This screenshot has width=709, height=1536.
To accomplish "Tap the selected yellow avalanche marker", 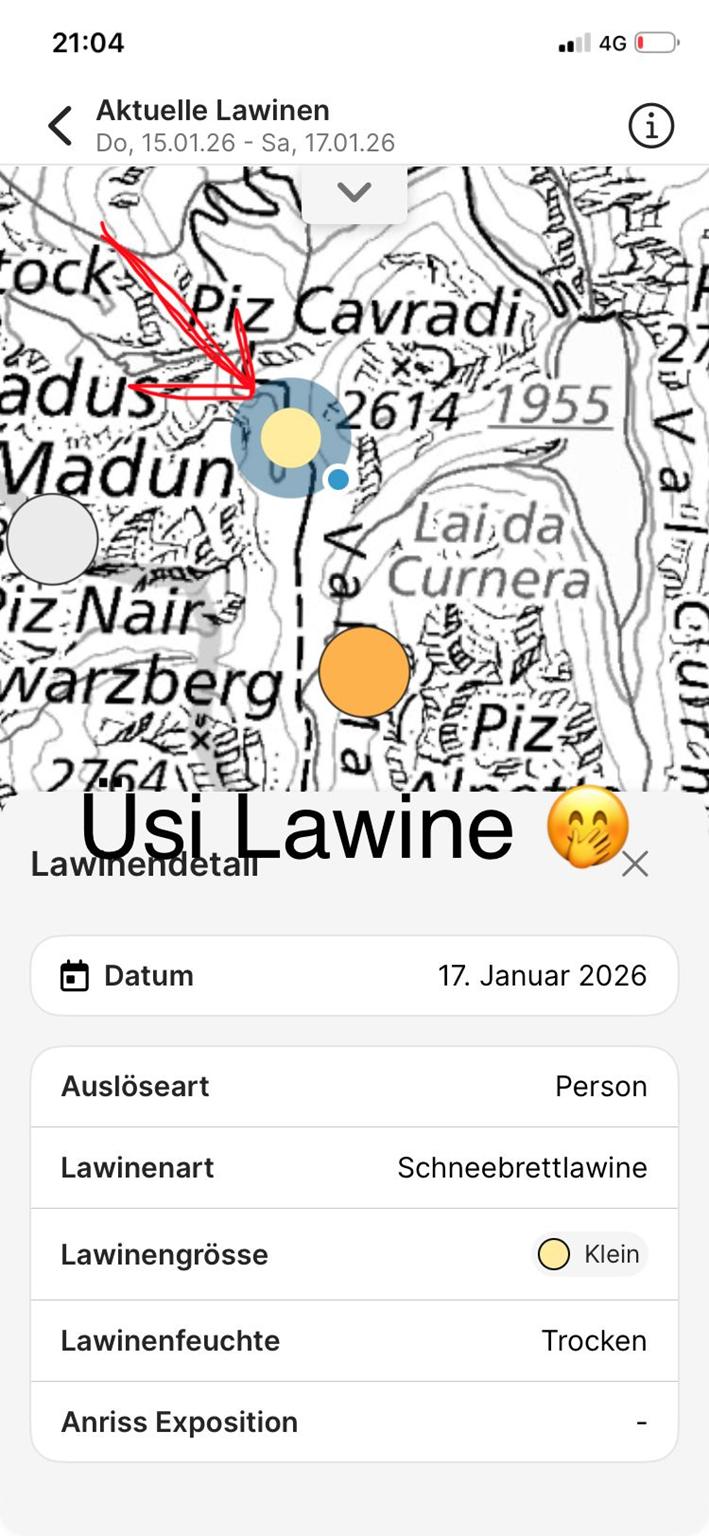I will click(290, 437).
